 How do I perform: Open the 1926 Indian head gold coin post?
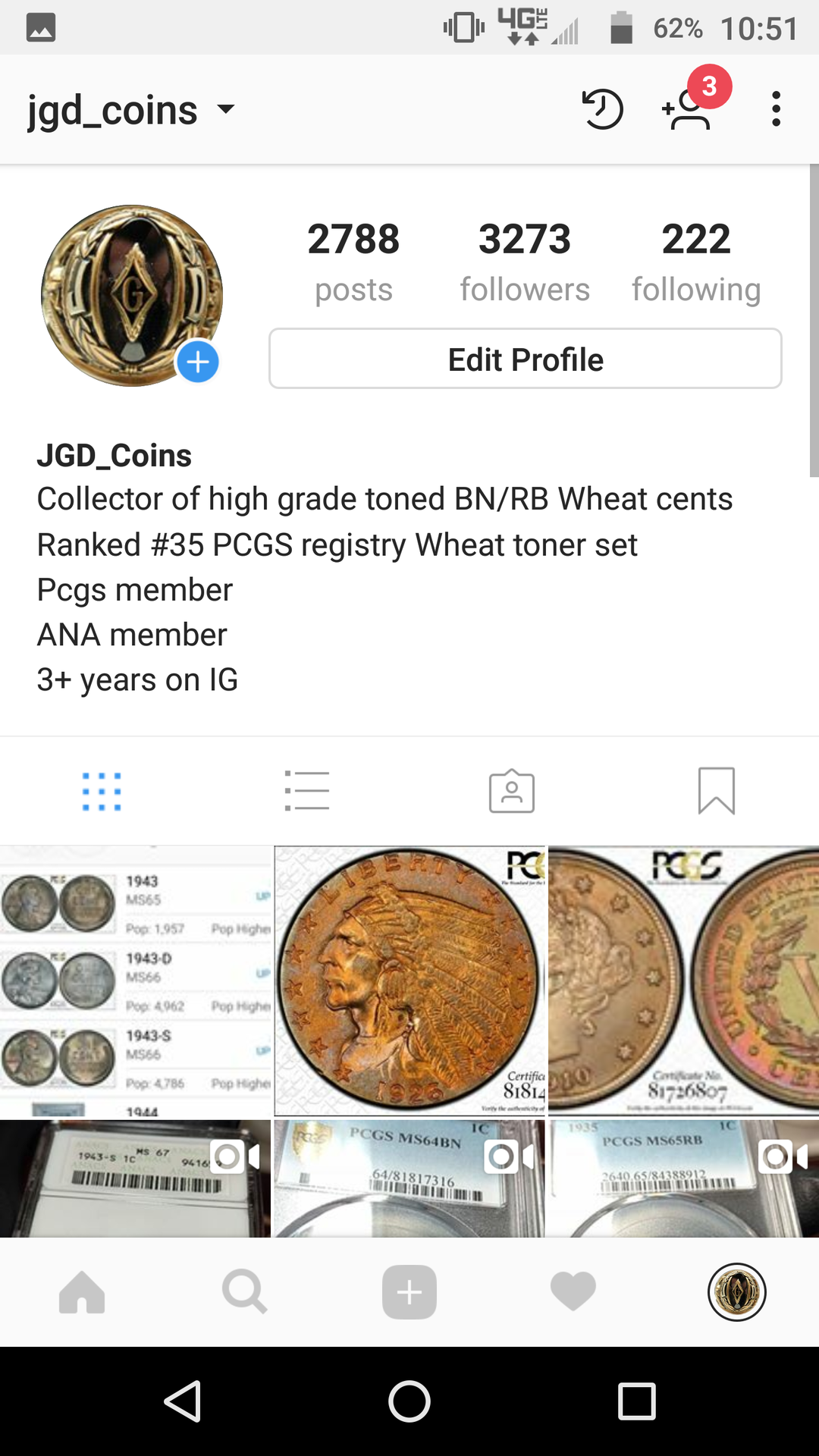pos(409,981)
